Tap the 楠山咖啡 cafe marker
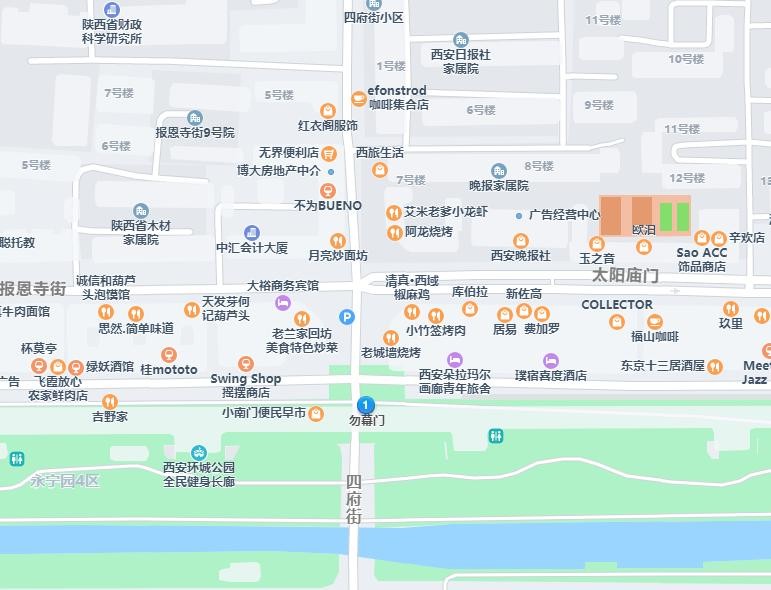Image resolution: width=771 pixels, height=590 pixels. pos(654,322)
